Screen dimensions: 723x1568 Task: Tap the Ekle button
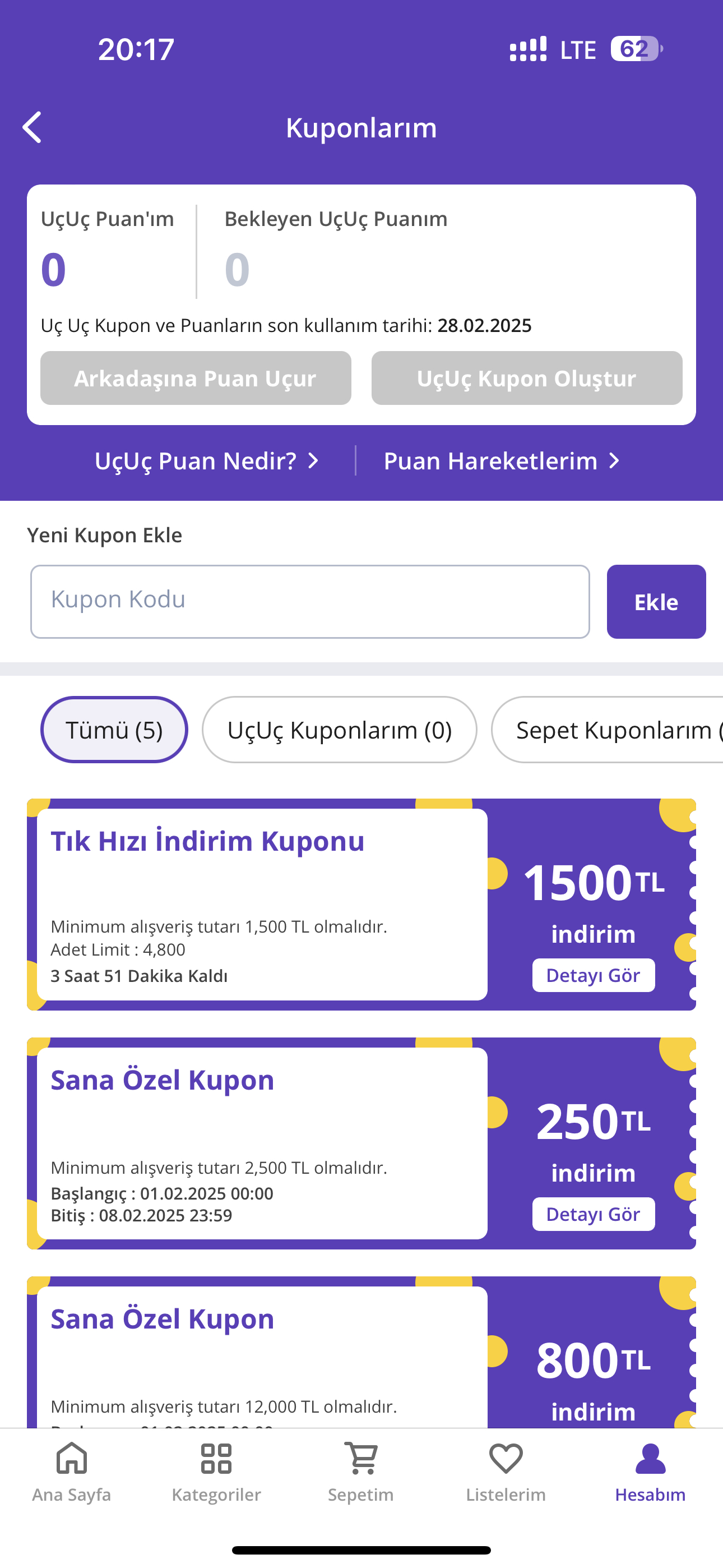click(x=656, y=601)
